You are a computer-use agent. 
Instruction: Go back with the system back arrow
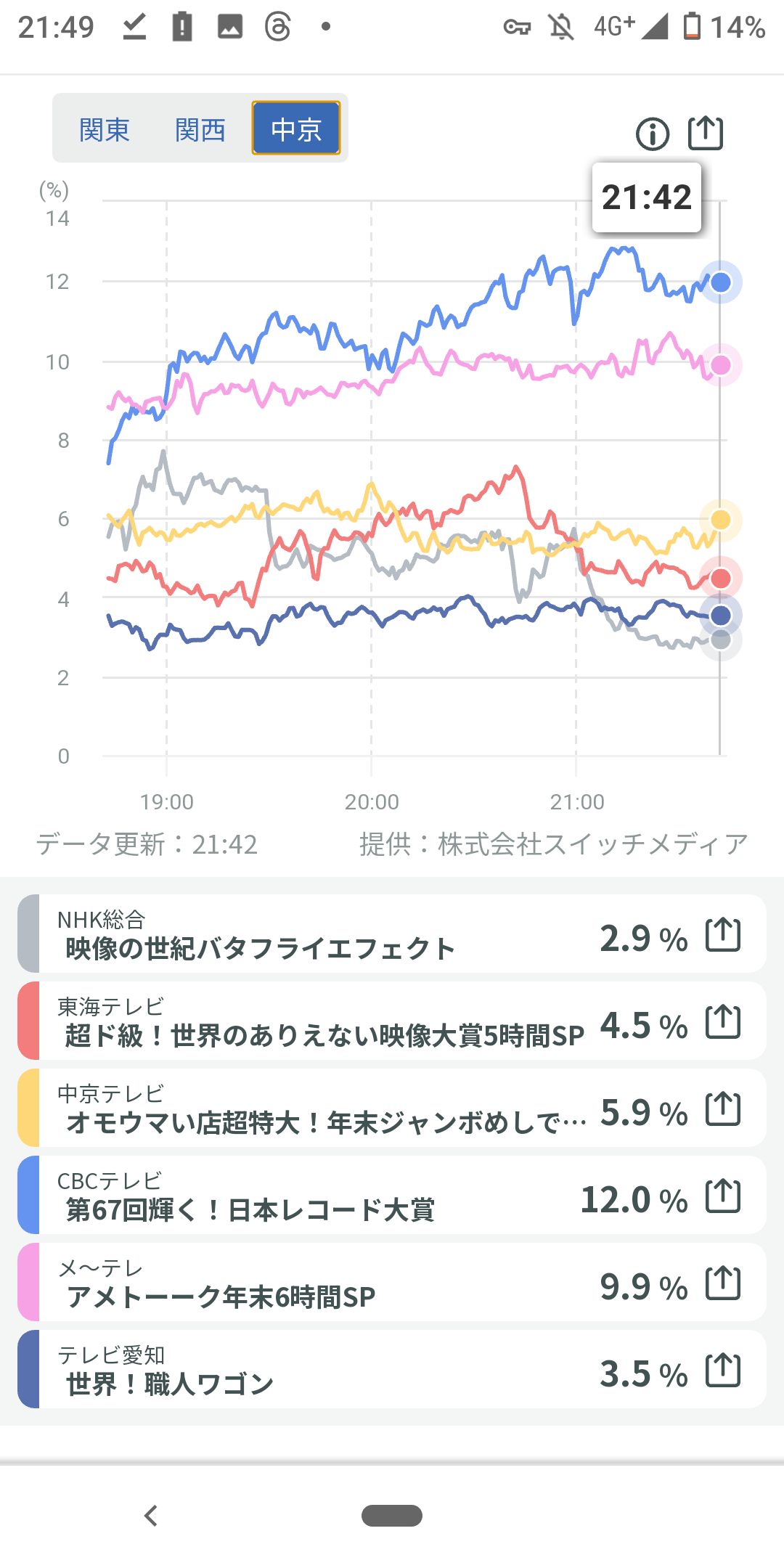pos(151,1516)
